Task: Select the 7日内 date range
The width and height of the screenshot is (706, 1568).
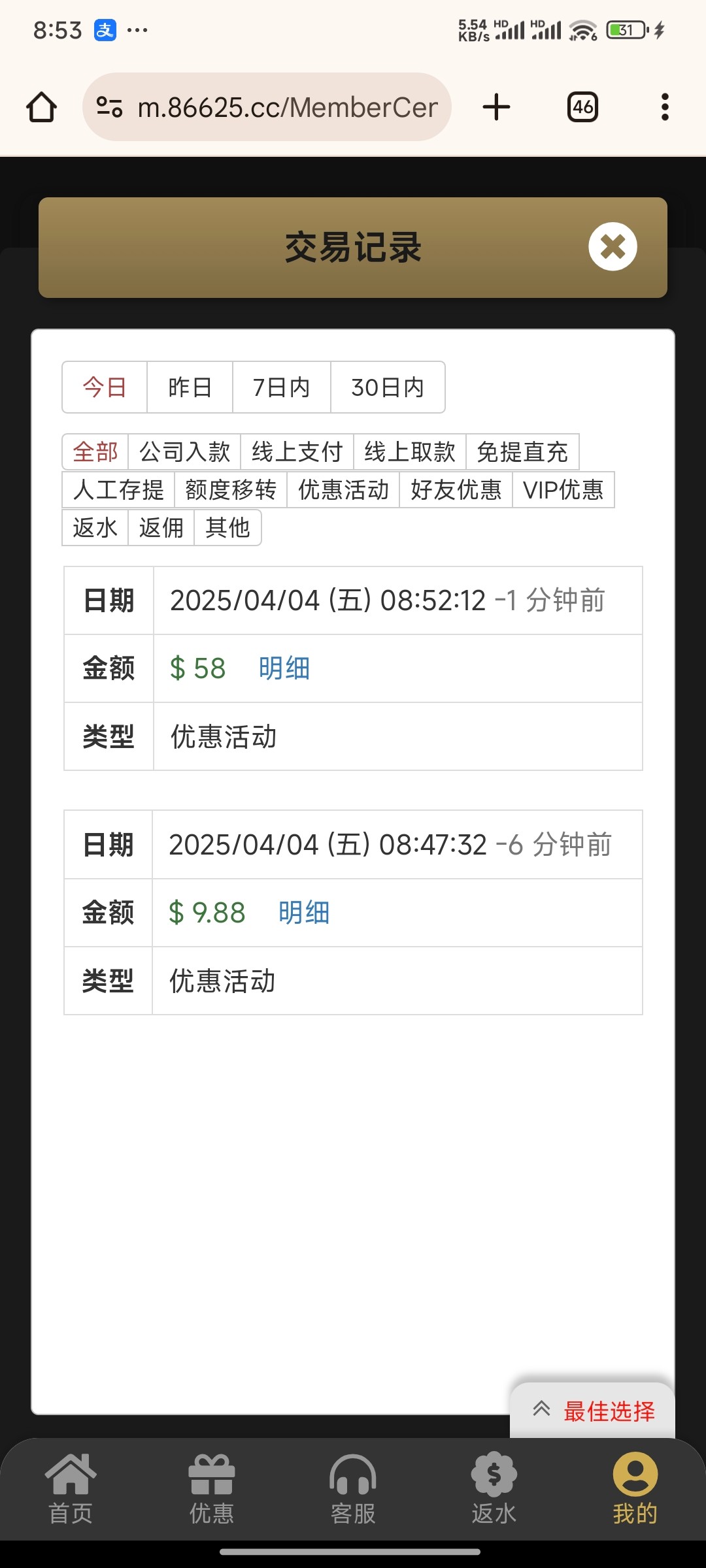Action: tap(281, 387)
